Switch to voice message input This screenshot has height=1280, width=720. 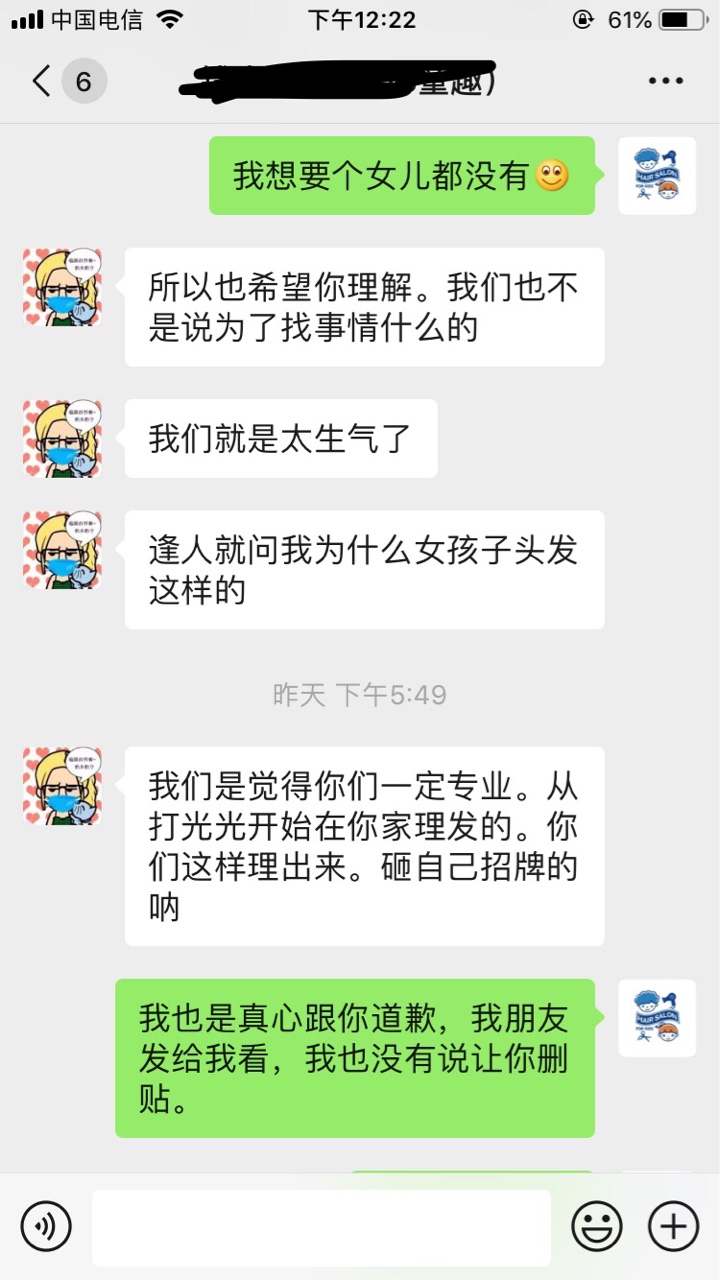pyautogui.click(x=46, y=1225)
